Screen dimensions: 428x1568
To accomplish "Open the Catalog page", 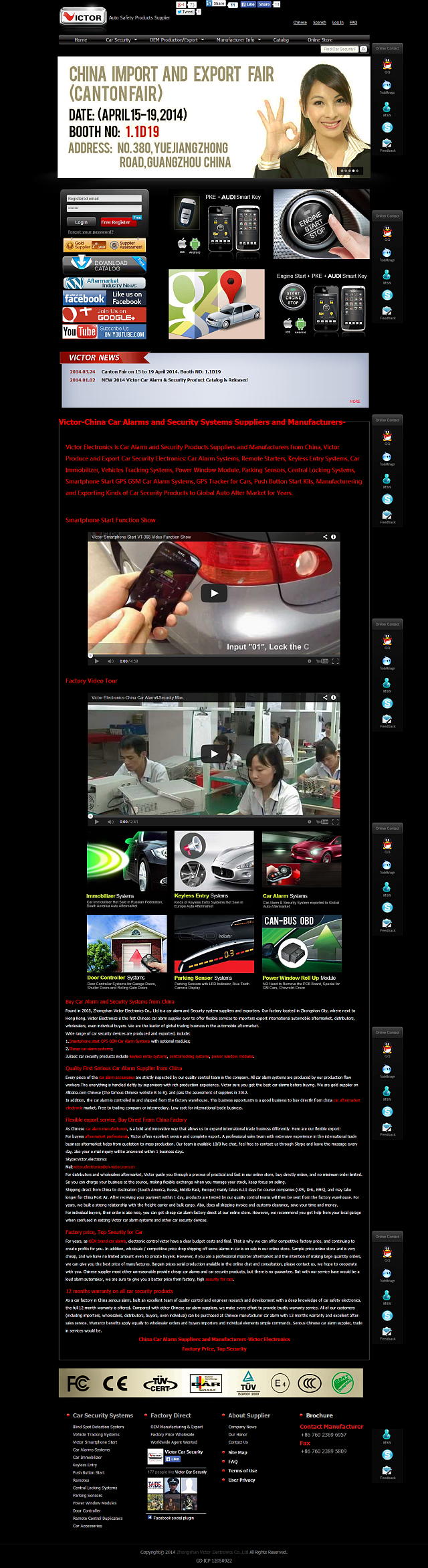I will coord(281,40).
